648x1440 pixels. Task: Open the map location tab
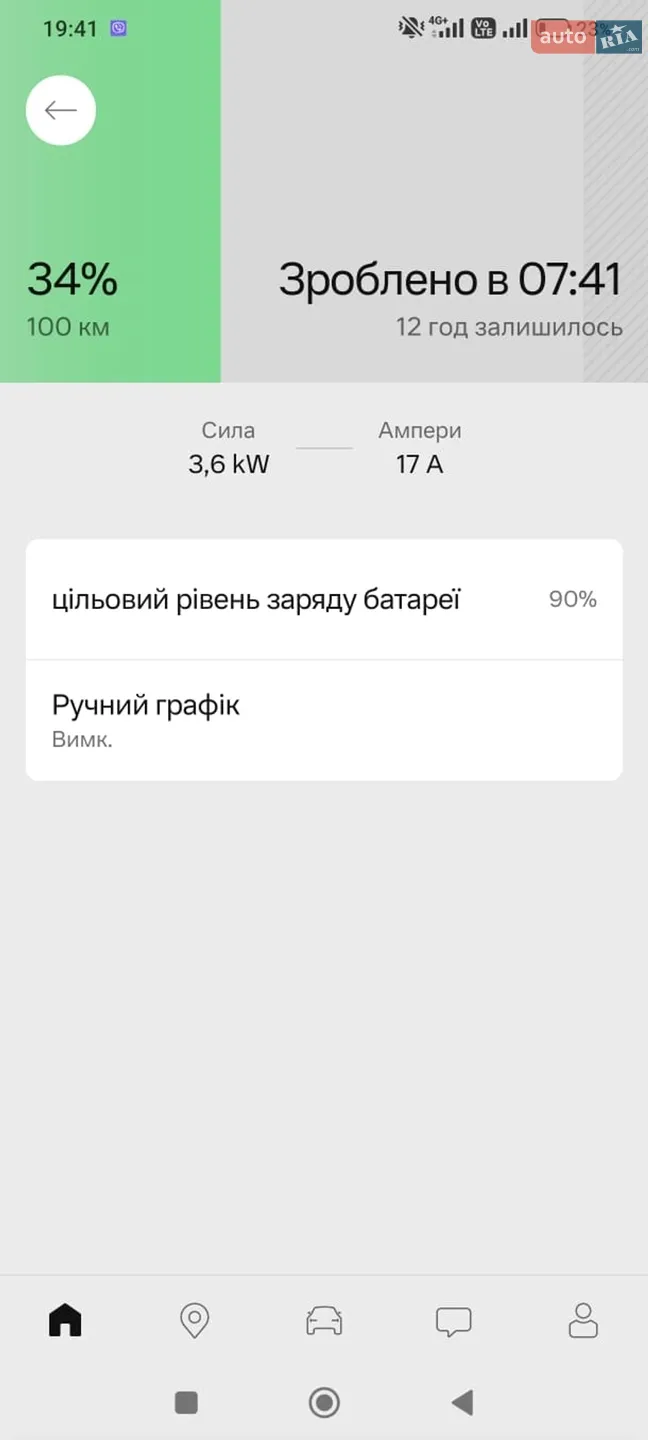194,1321
